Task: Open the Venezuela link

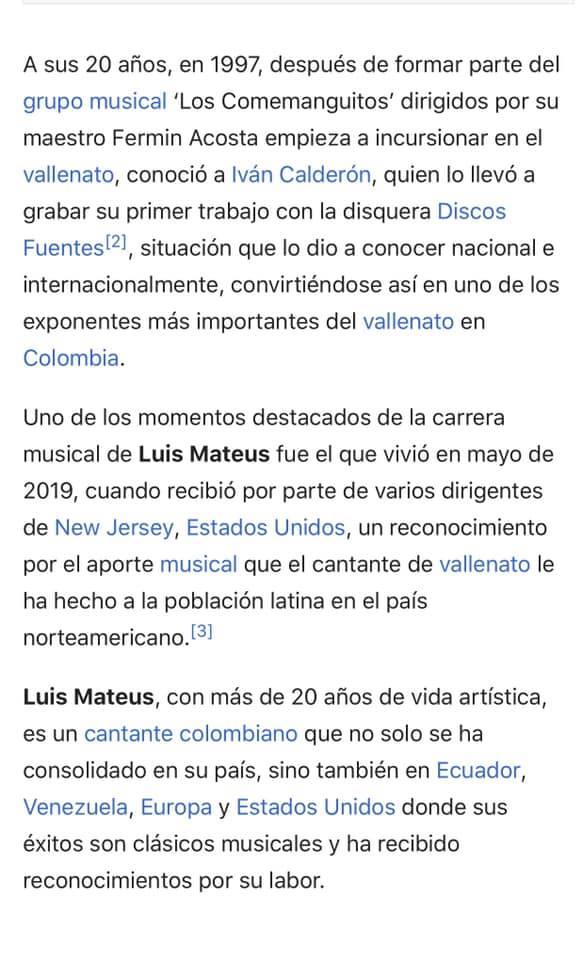Action: coord(76,808)
